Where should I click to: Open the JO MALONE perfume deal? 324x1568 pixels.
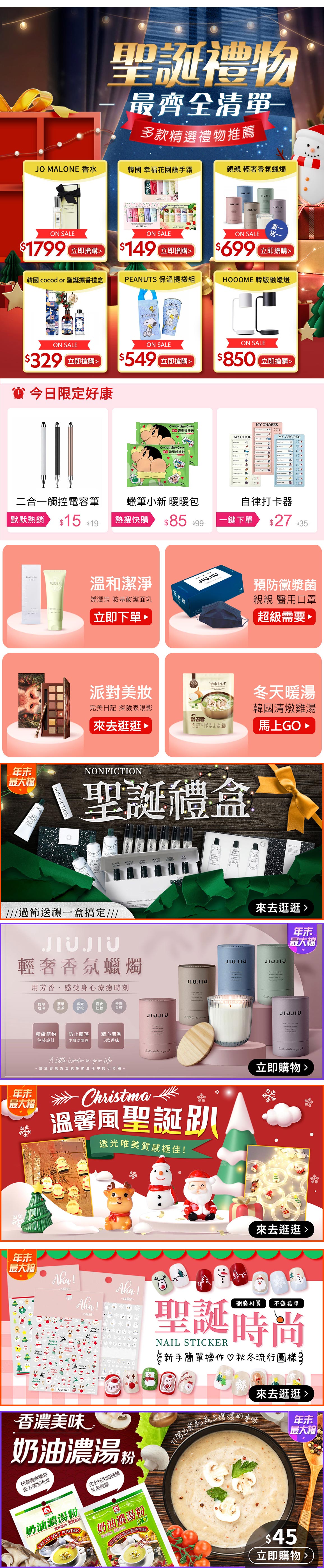pyautogui.click(x=86, y=251)
